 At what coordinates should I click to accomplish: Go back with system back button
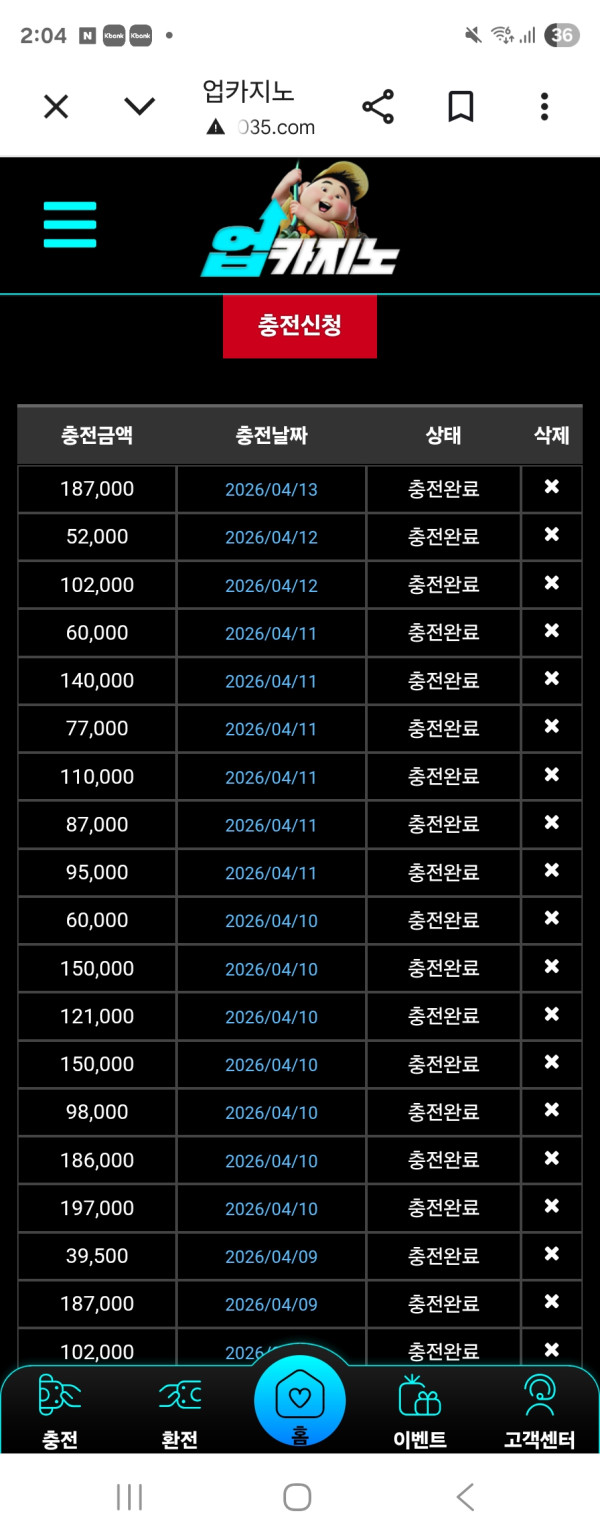click(465, 1496)
